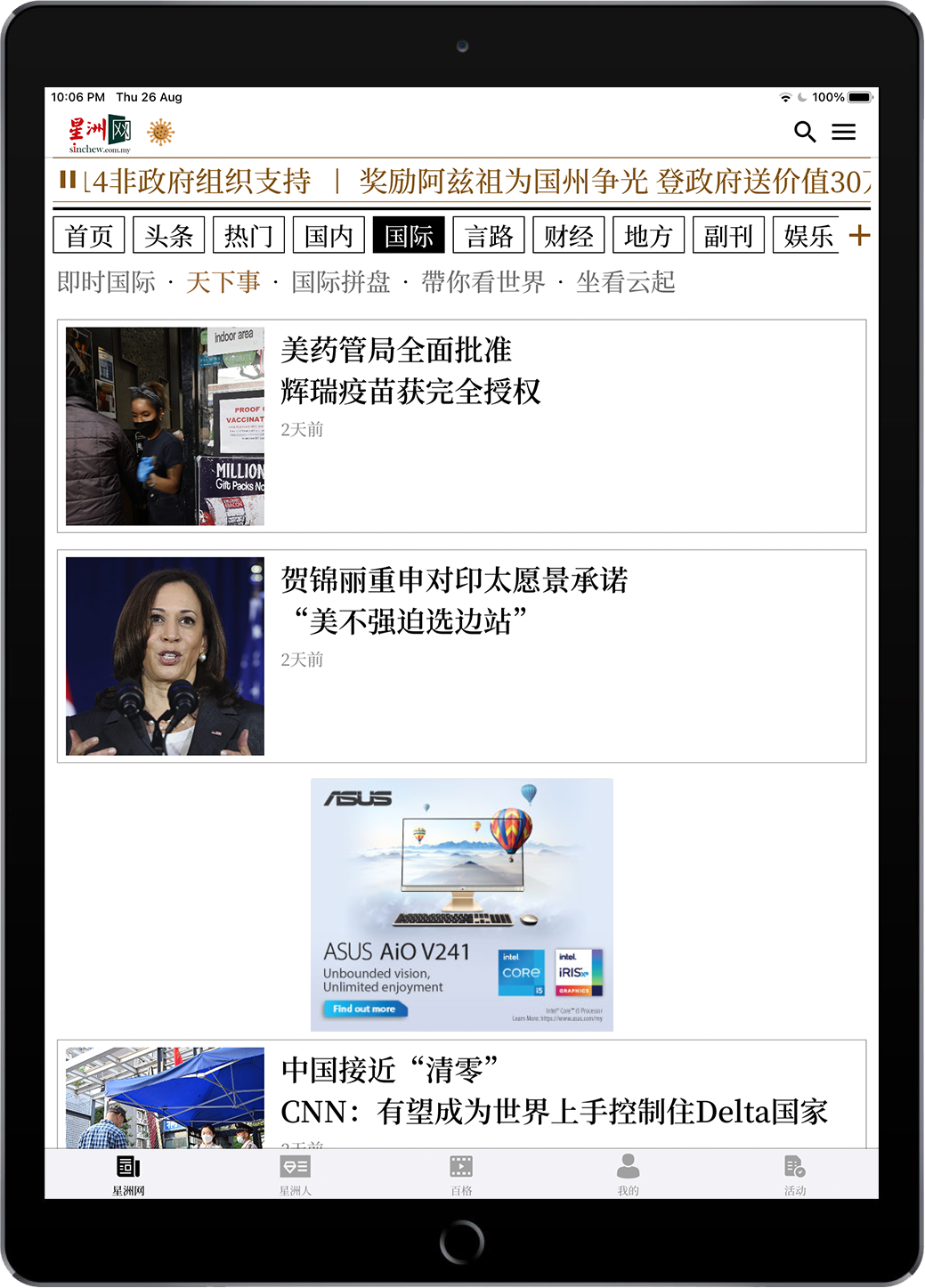Select the 副刊 category tab
The image size is (925, 1288).
pos(728,236)
